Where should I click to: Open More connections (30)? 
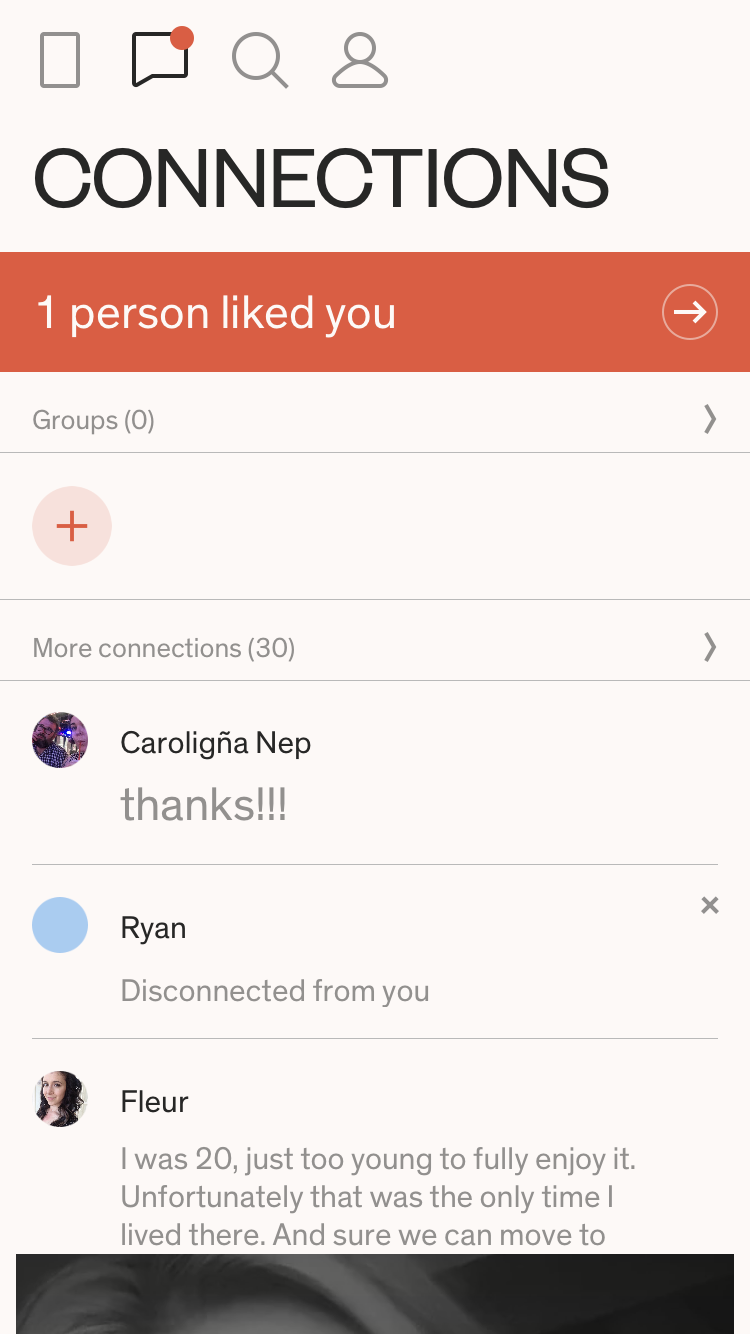[375, 648]
